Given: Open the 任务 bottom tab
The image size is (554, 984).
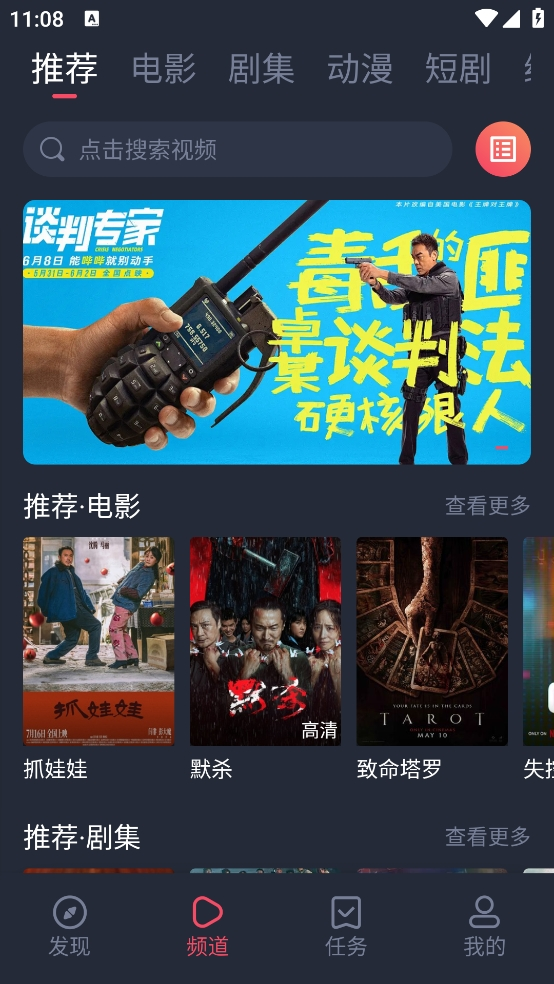Looking at the screenshot, I should point(346,926).
